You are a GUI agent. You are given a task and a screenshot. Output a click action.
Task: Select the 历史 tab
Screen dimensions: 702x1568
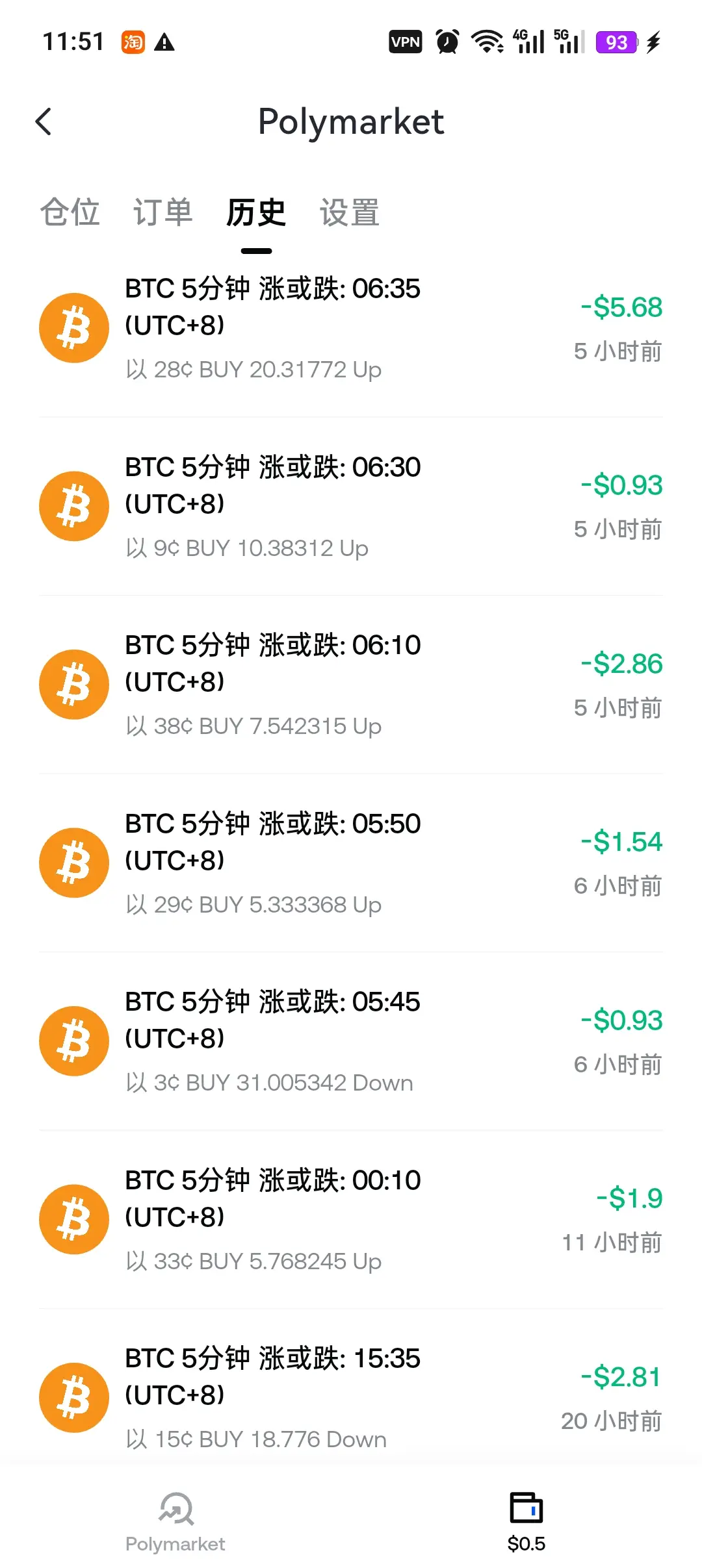pyautogui.click(x=256, y=212)
